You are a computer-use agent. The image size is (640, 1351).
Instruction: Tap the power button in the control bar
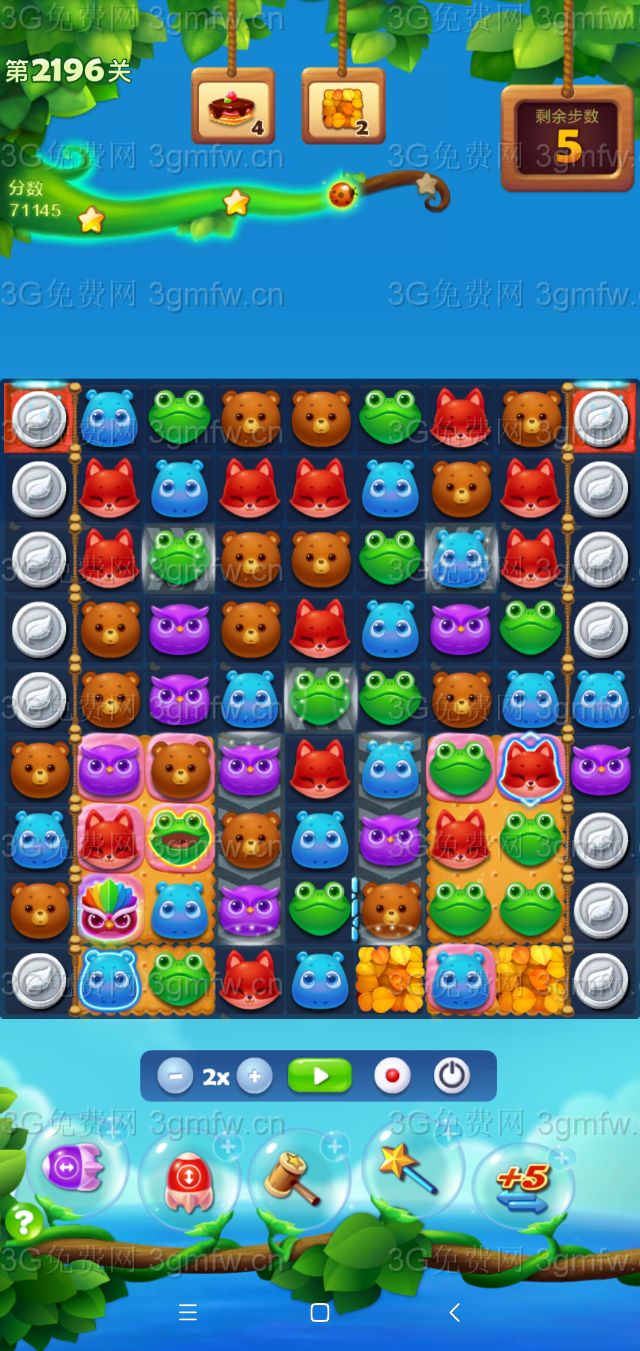pyautogui.click(x=452, y=1076)
